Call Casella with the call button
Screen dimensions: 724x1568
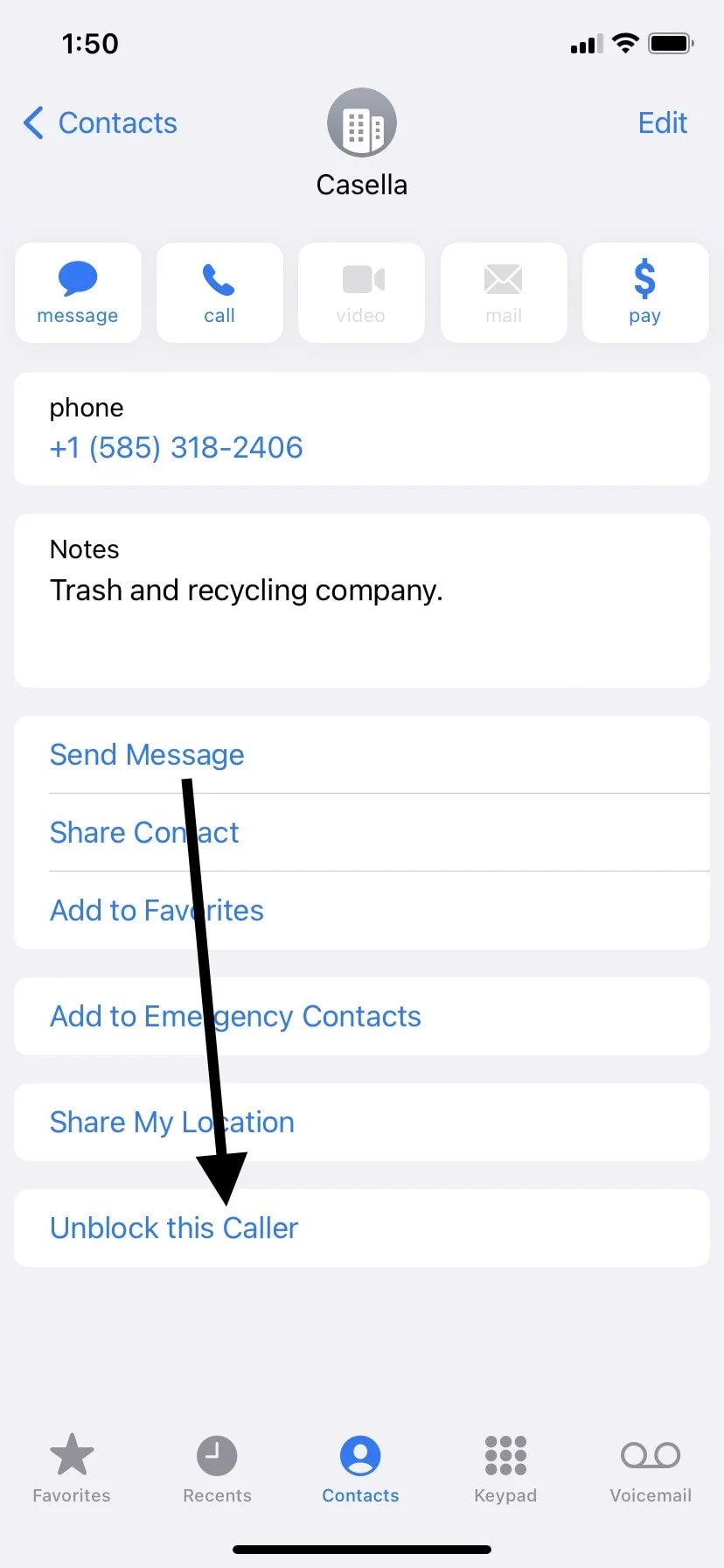219,293
